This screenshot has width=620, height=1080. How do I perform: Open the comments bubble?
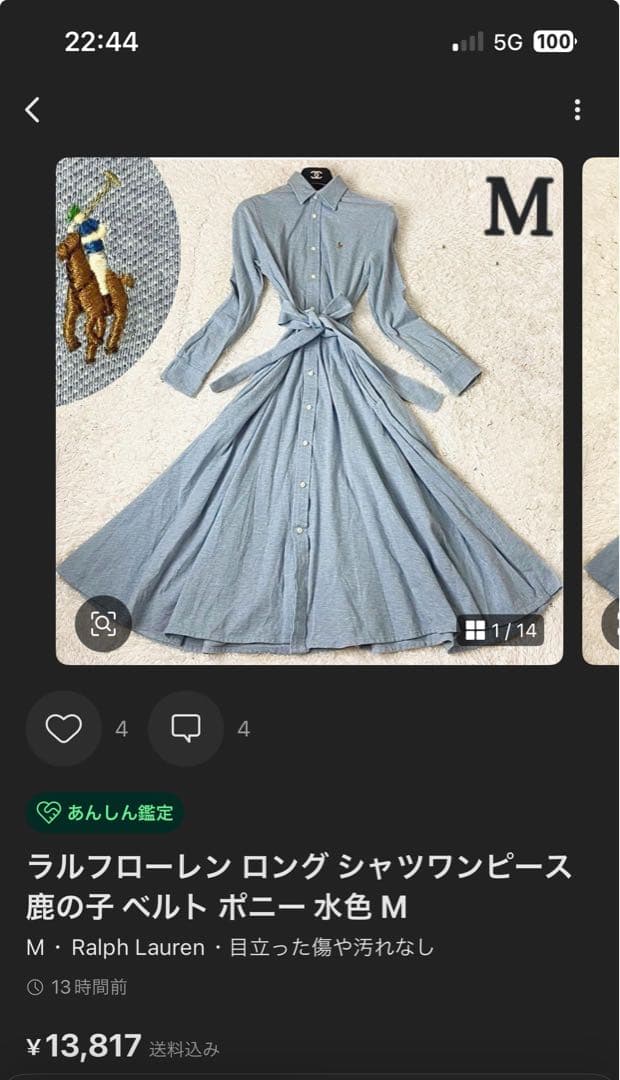[186, 729]
